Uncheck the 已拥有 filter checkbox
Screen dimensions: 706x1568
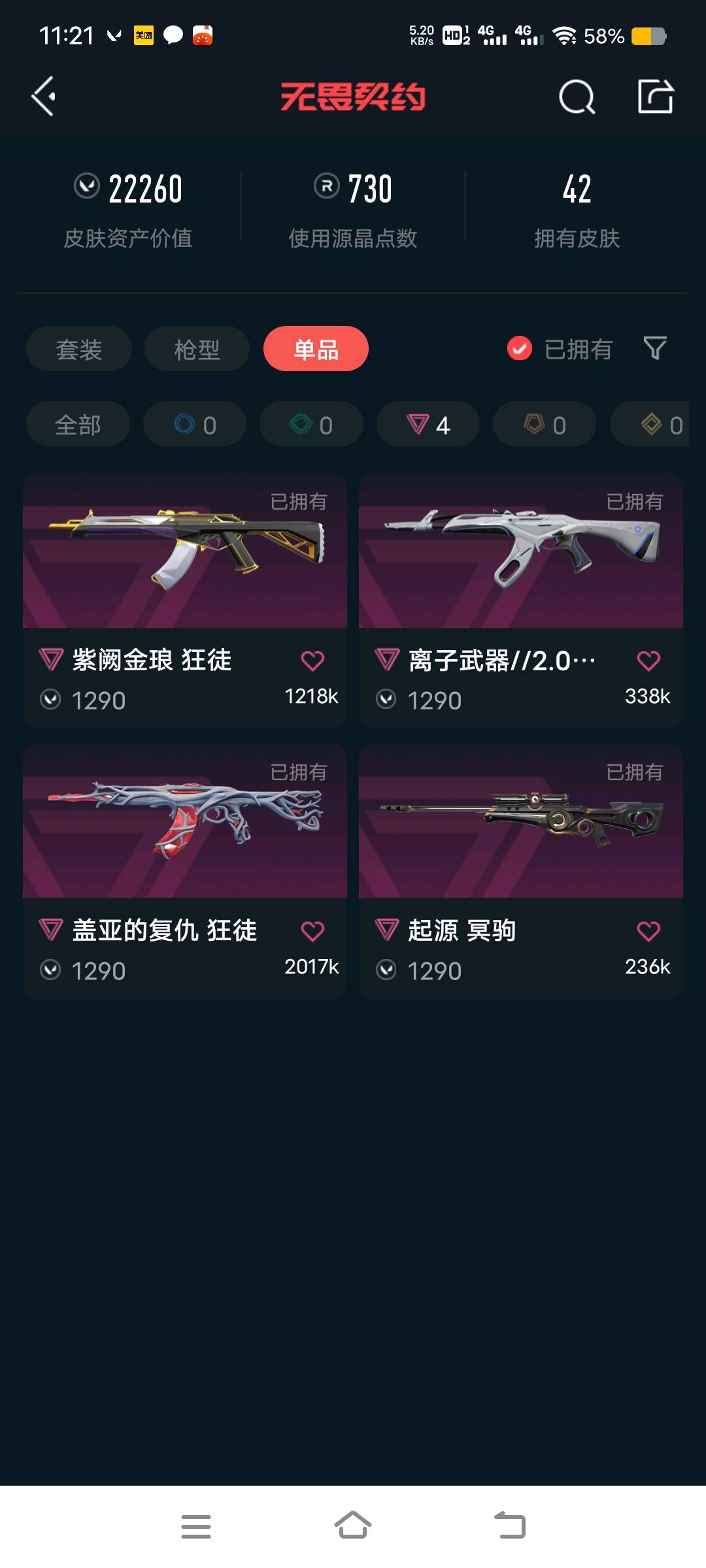tap(520, 349)
